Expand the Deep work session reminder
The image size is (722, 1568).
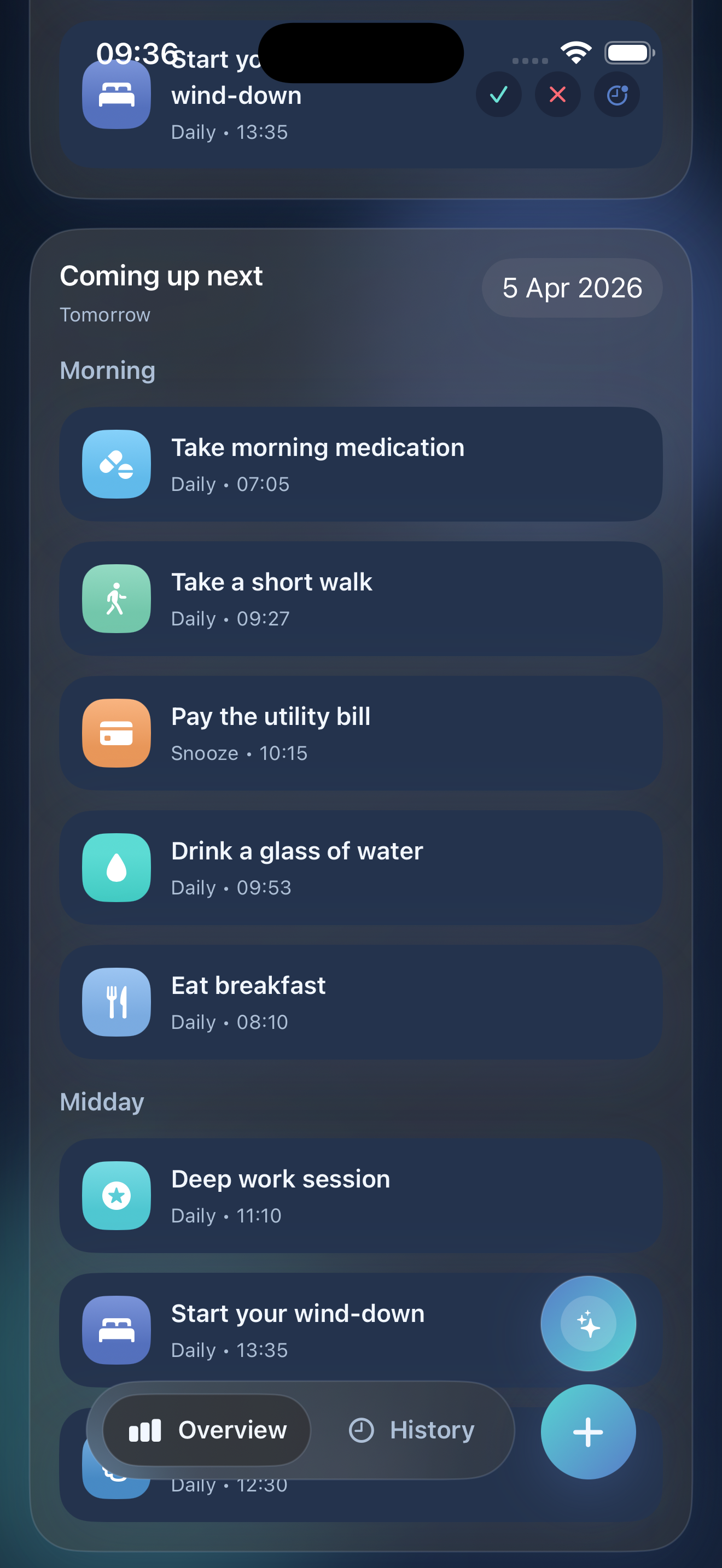pyautogui.click(x=361, y=1196)
